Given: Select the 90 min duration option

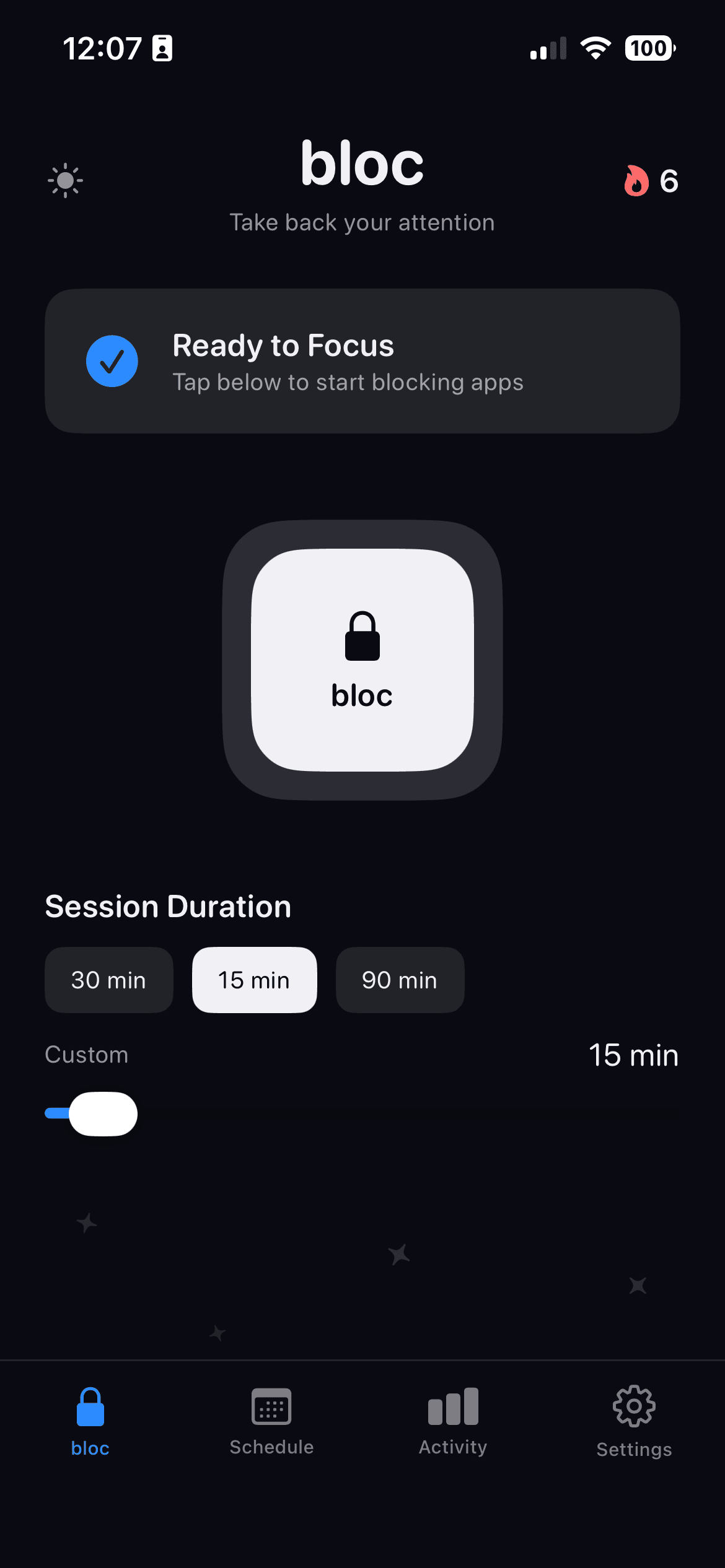Looking at the screenshot, I should (x=400, y=980).
